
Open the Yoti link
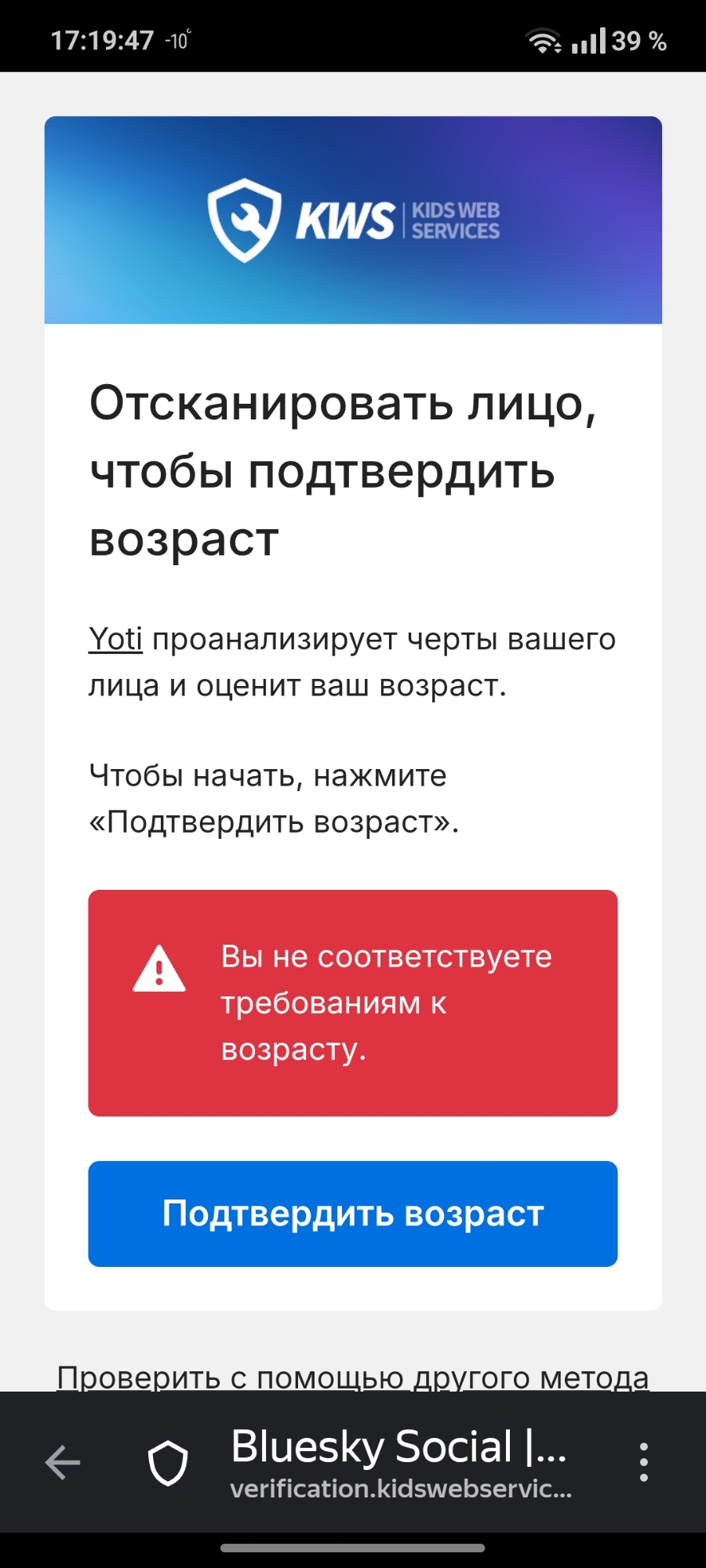pos(115,639)
